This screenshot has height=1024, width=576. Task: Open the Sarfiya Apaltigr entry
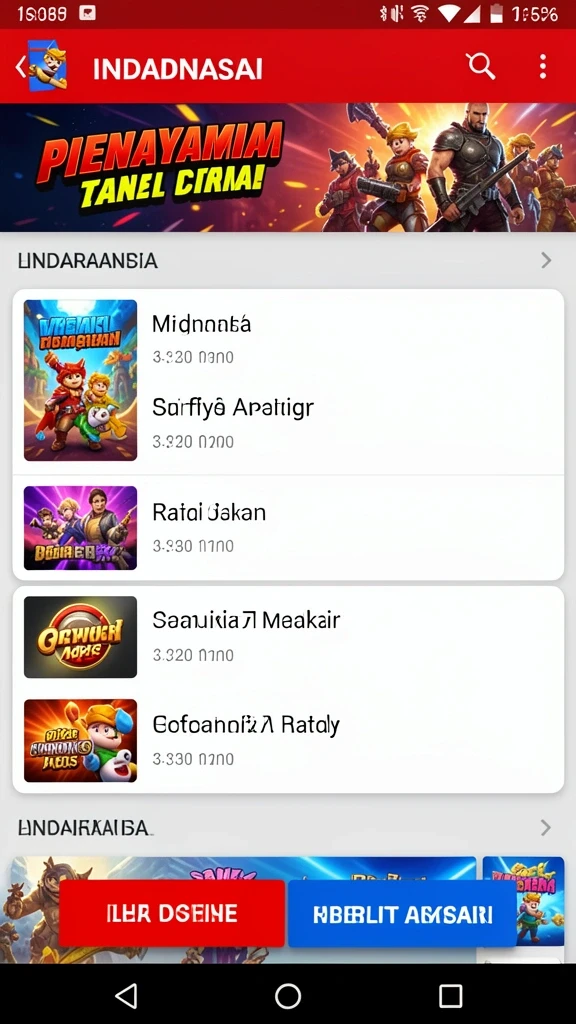pos(232,408)
